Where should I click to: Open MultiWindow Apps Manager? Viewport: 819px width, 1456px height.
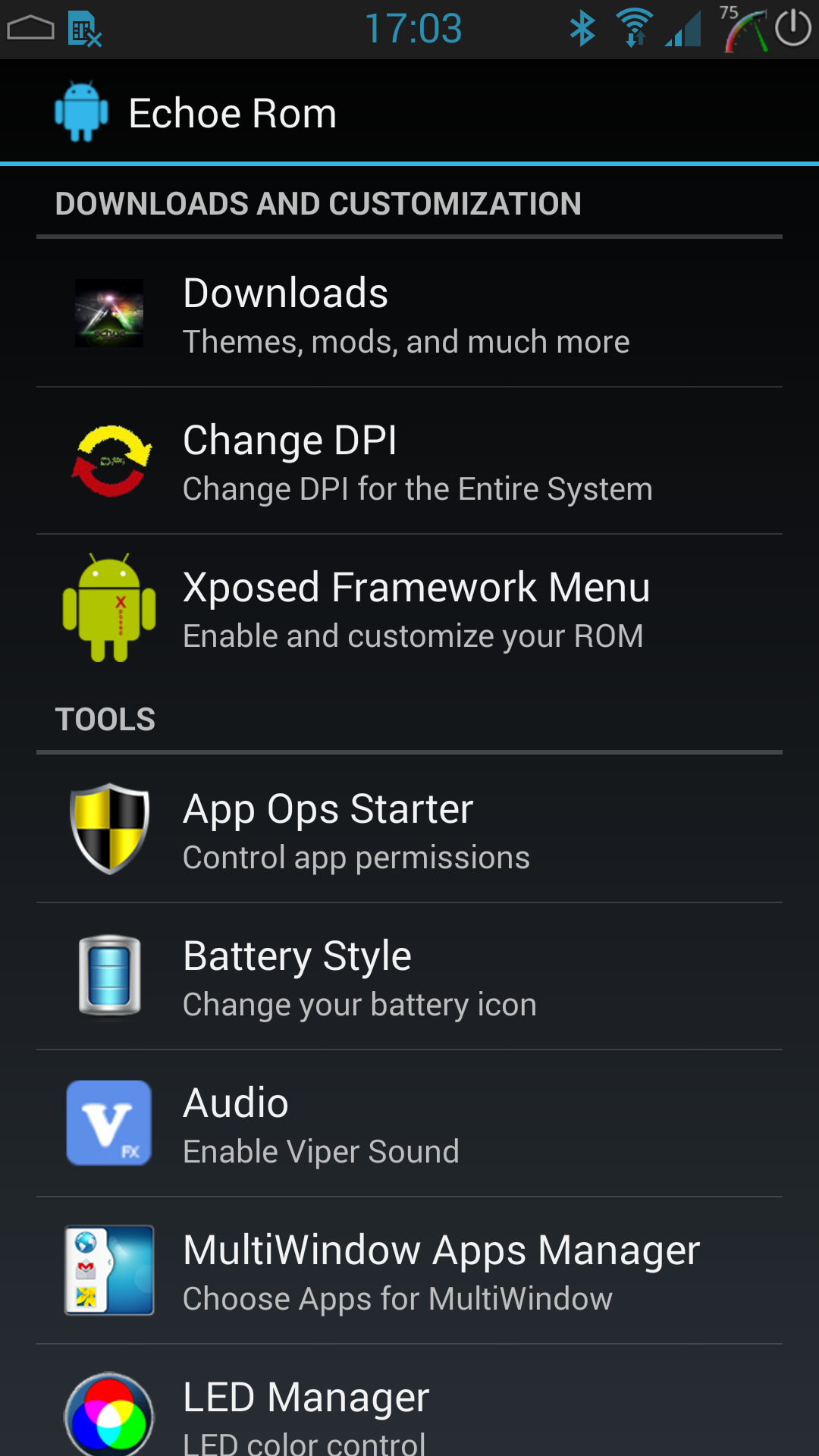click(409, 1271)
